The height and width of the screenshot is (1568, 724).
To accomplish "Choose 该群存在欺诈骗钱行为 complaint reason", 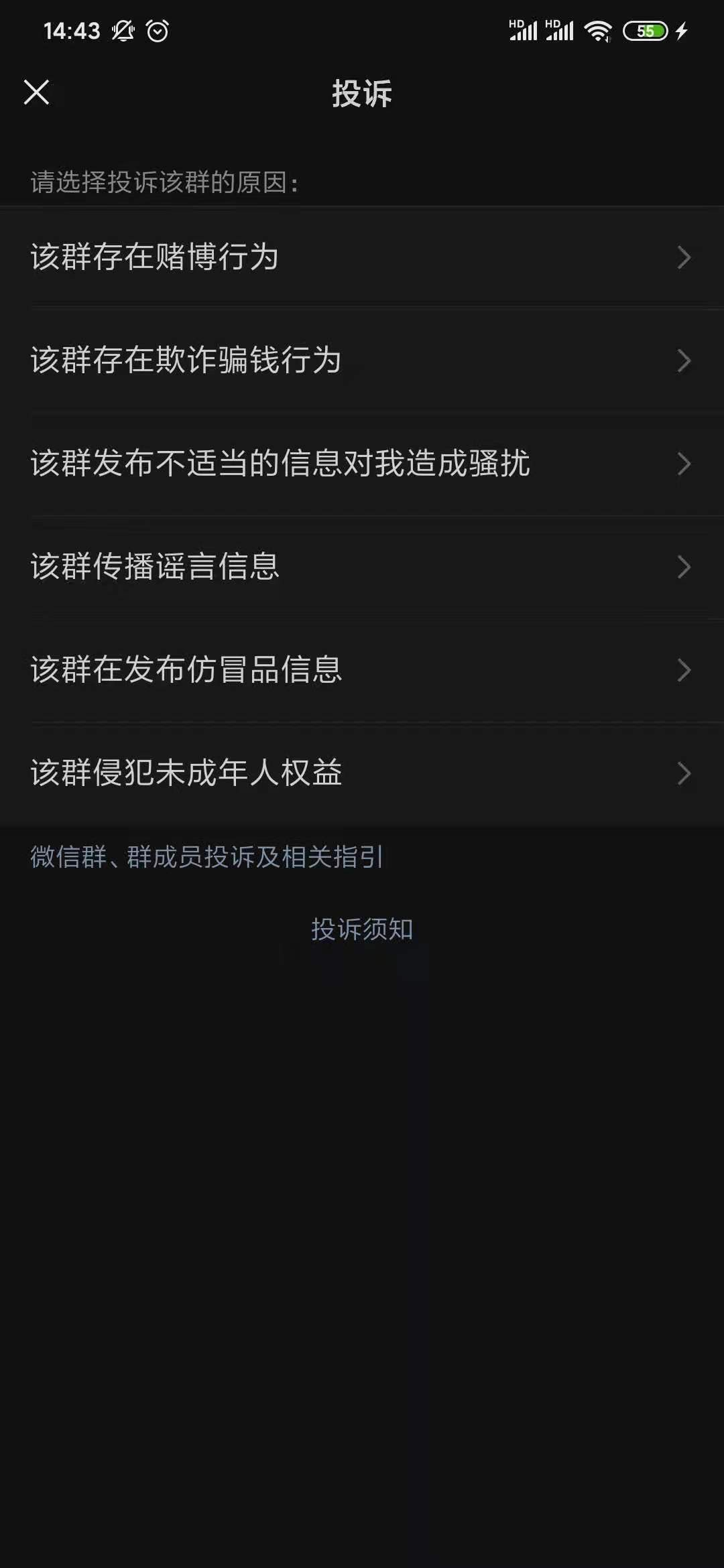I will tap(362, 361).
